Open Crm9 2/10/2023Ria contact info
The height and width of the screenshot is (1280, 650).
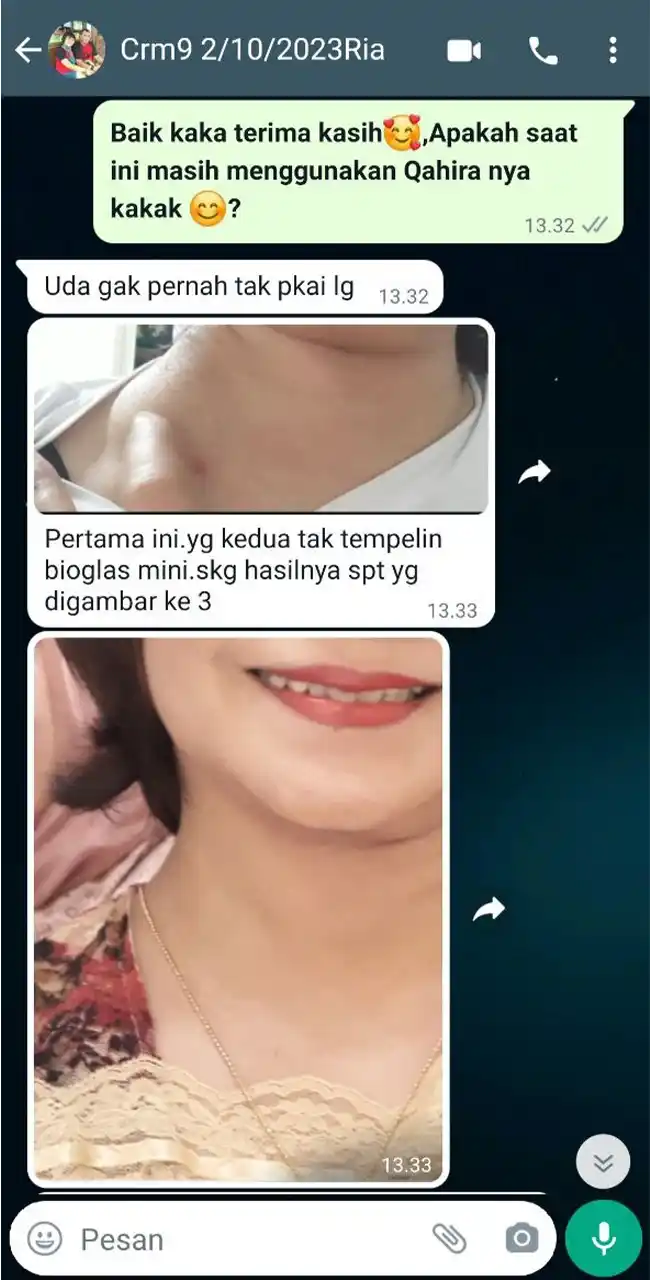pyautogui.click(x=252, y=50)
